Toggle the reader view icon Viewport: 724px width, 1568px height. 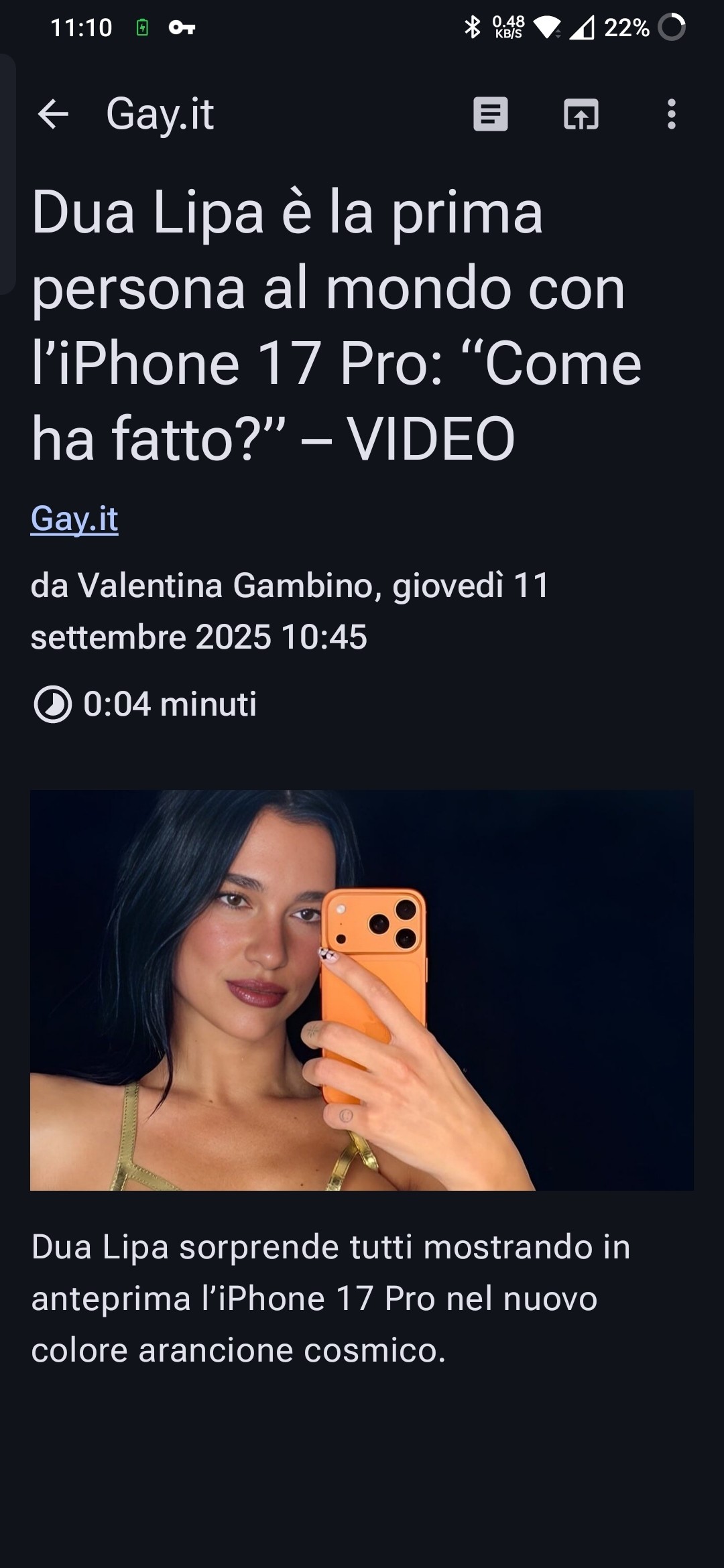point(491,114)
